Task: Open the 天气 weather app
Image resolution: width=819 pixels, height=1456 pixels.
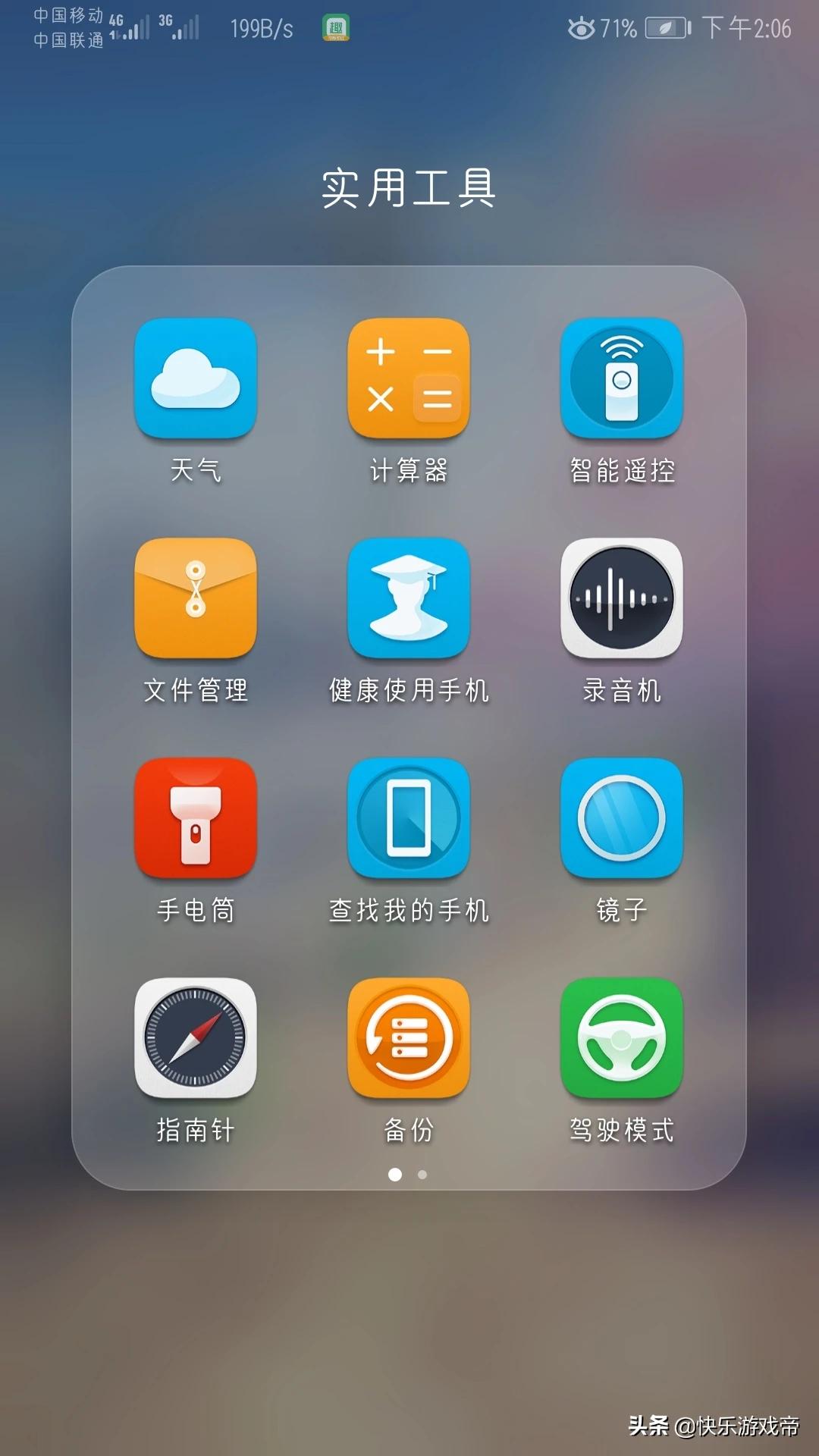Action: [x=196, y=378]
